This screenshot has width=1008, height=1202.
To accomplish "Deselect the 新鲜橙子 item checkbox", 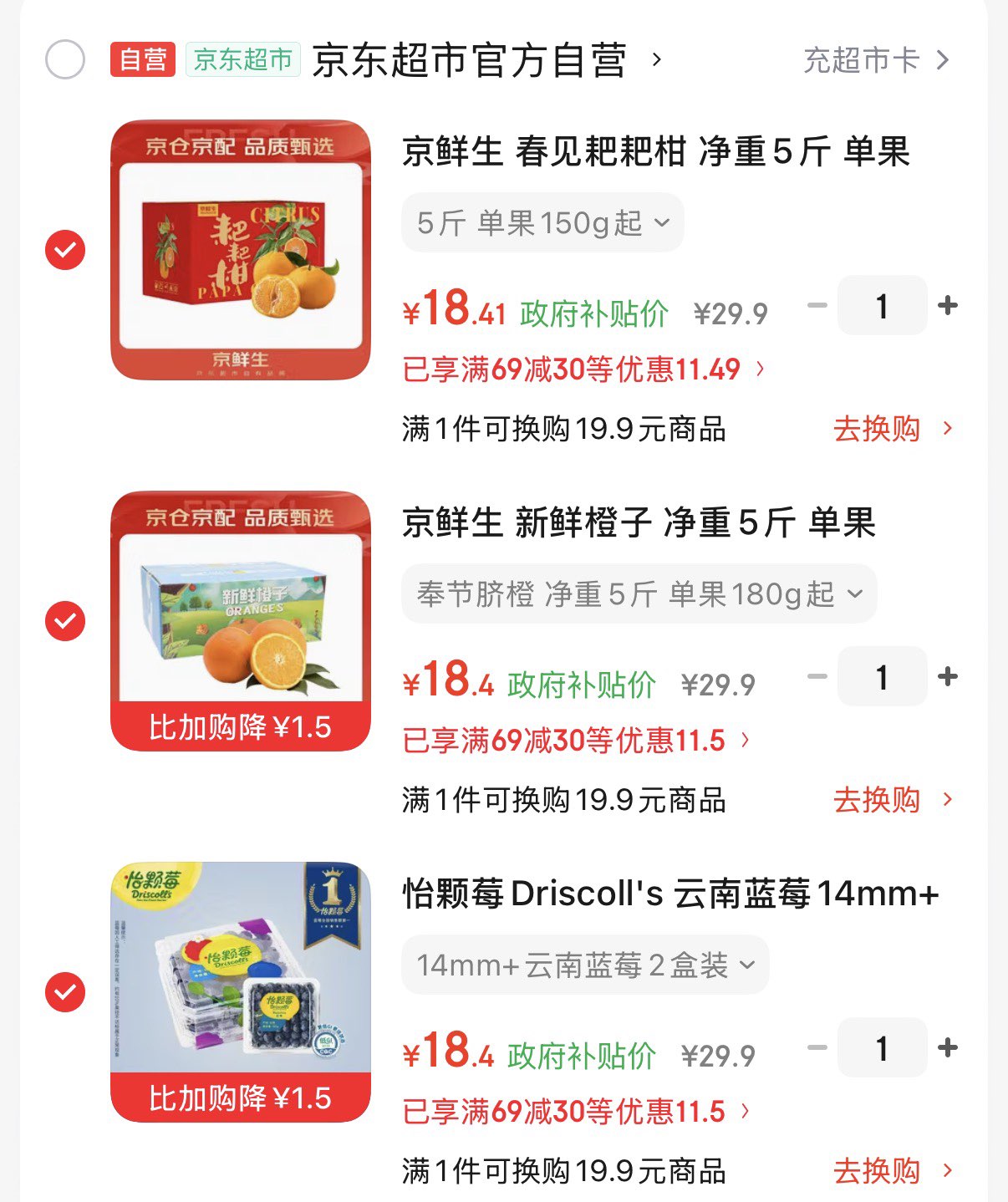I will 65,621.
